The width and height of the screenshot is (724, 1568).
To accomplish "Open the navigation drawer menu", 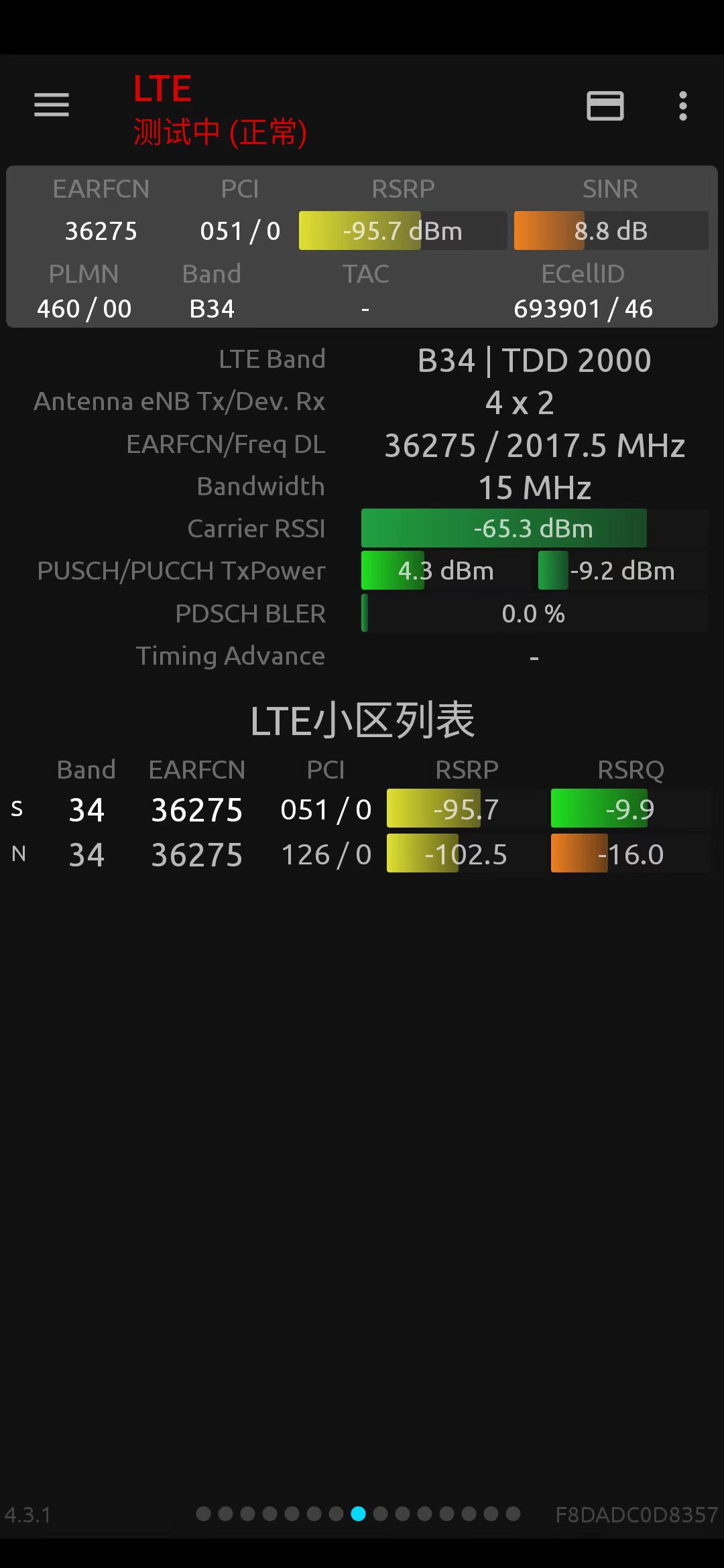I will coord(51,106).
